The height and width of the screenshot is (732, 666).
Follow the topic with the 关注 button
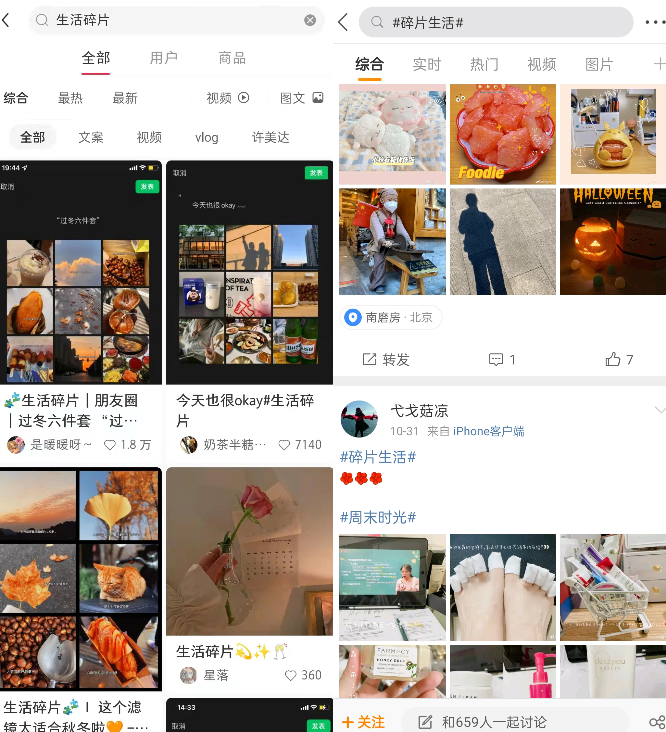(364, 721)
